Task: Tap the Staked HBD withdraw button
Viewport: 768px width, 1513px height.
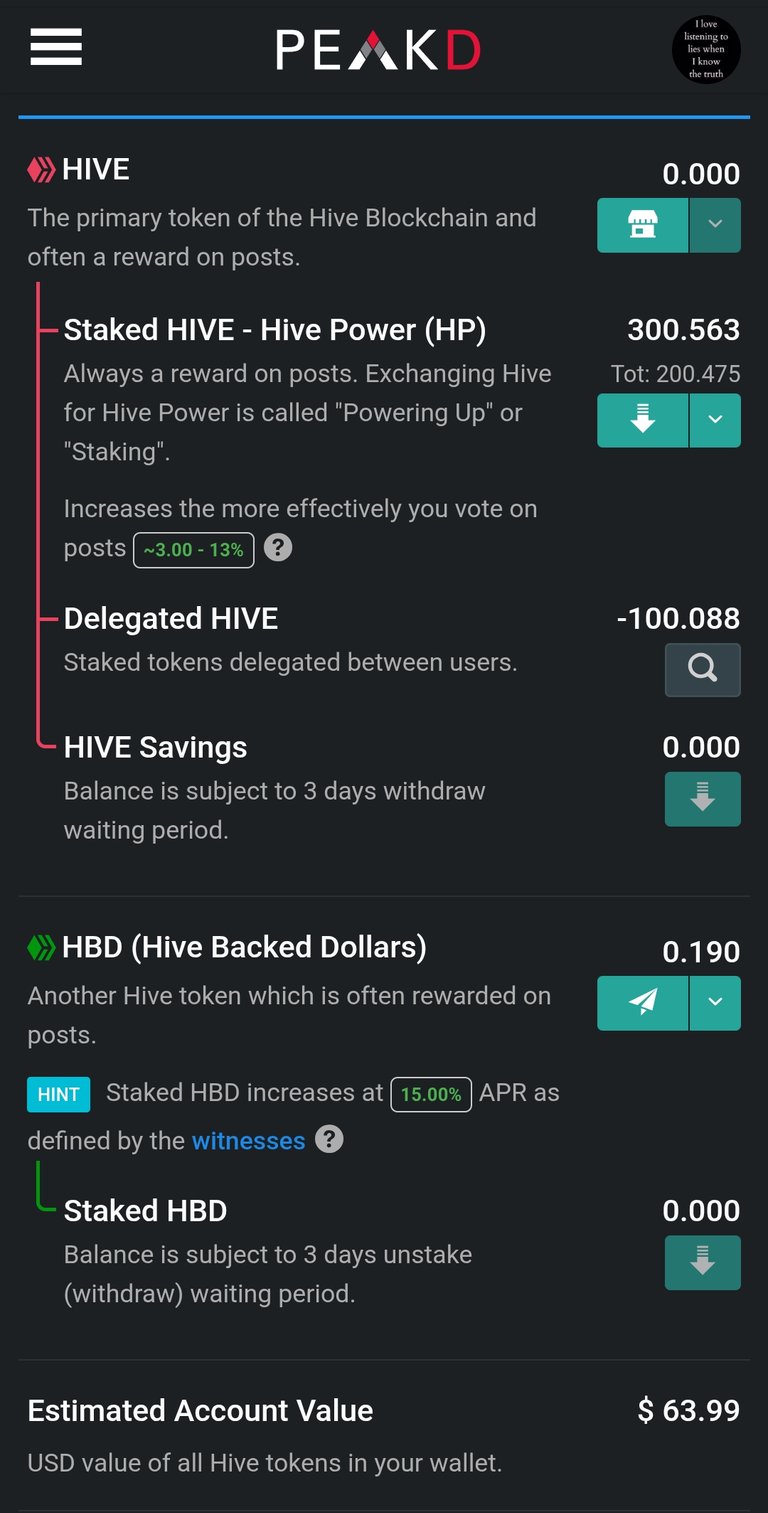Action: tap(703, 1263)
